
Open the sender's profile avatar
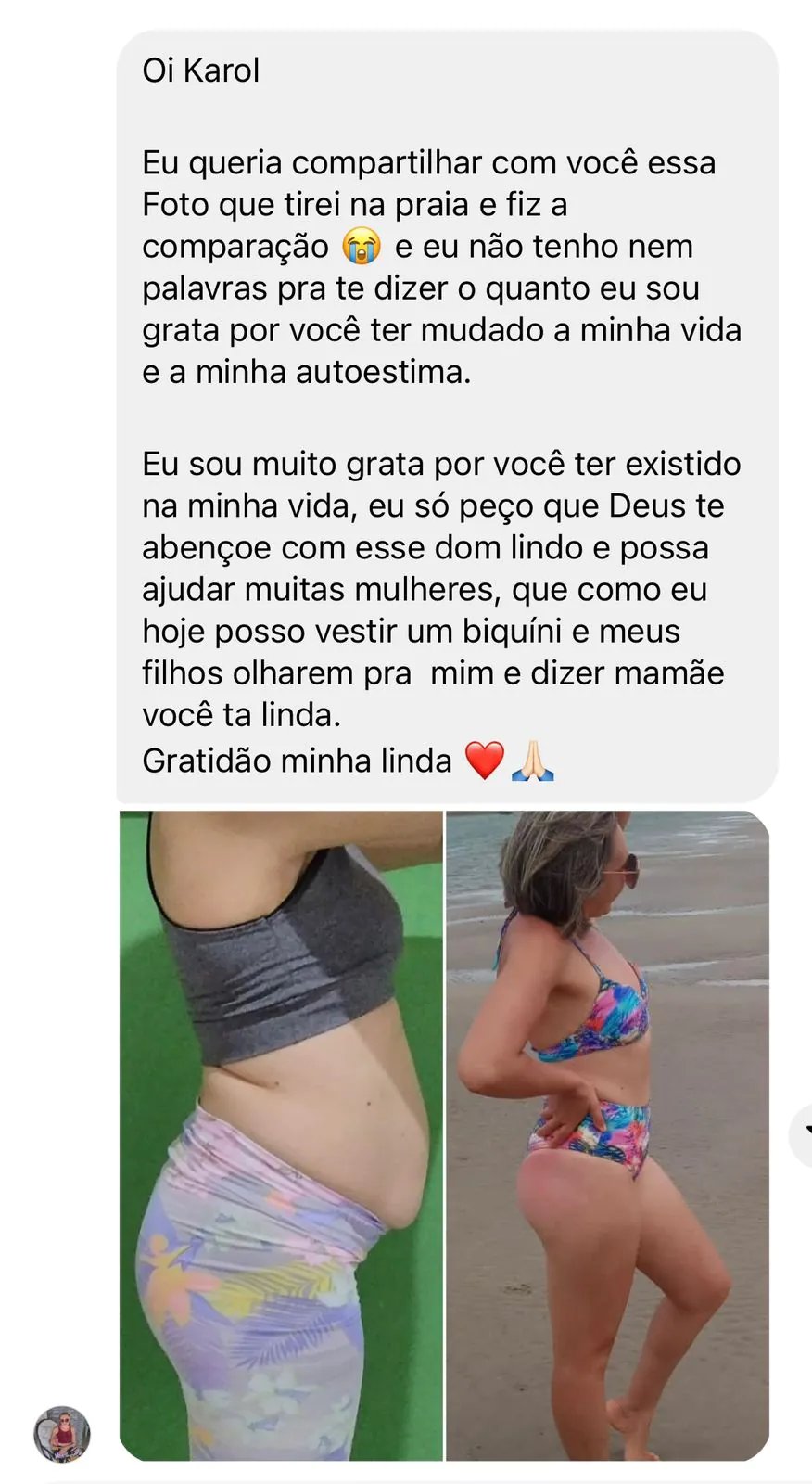(62, 1434)
